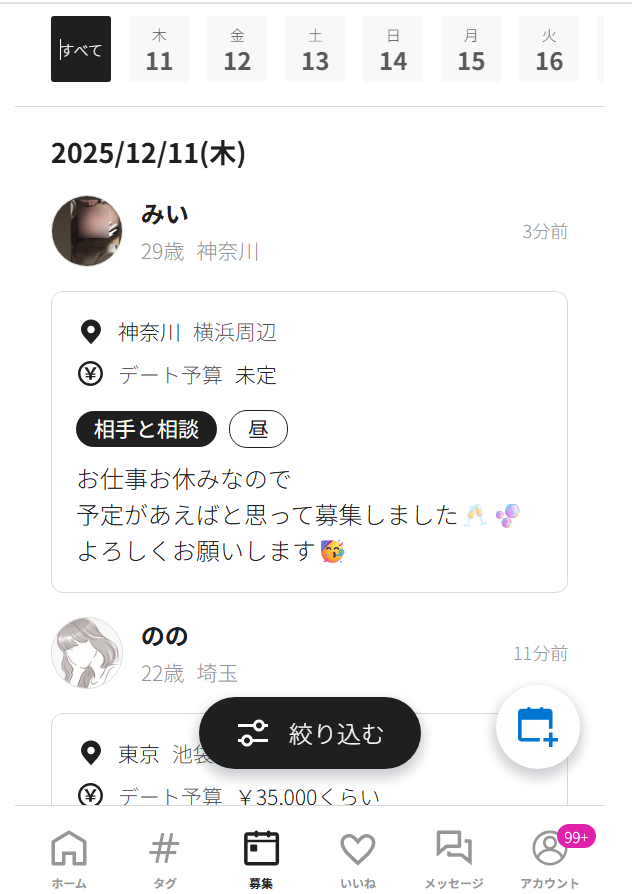Go to the ホーム tab
The width and height of the screenshot is (632, 894).
point(69,857)
